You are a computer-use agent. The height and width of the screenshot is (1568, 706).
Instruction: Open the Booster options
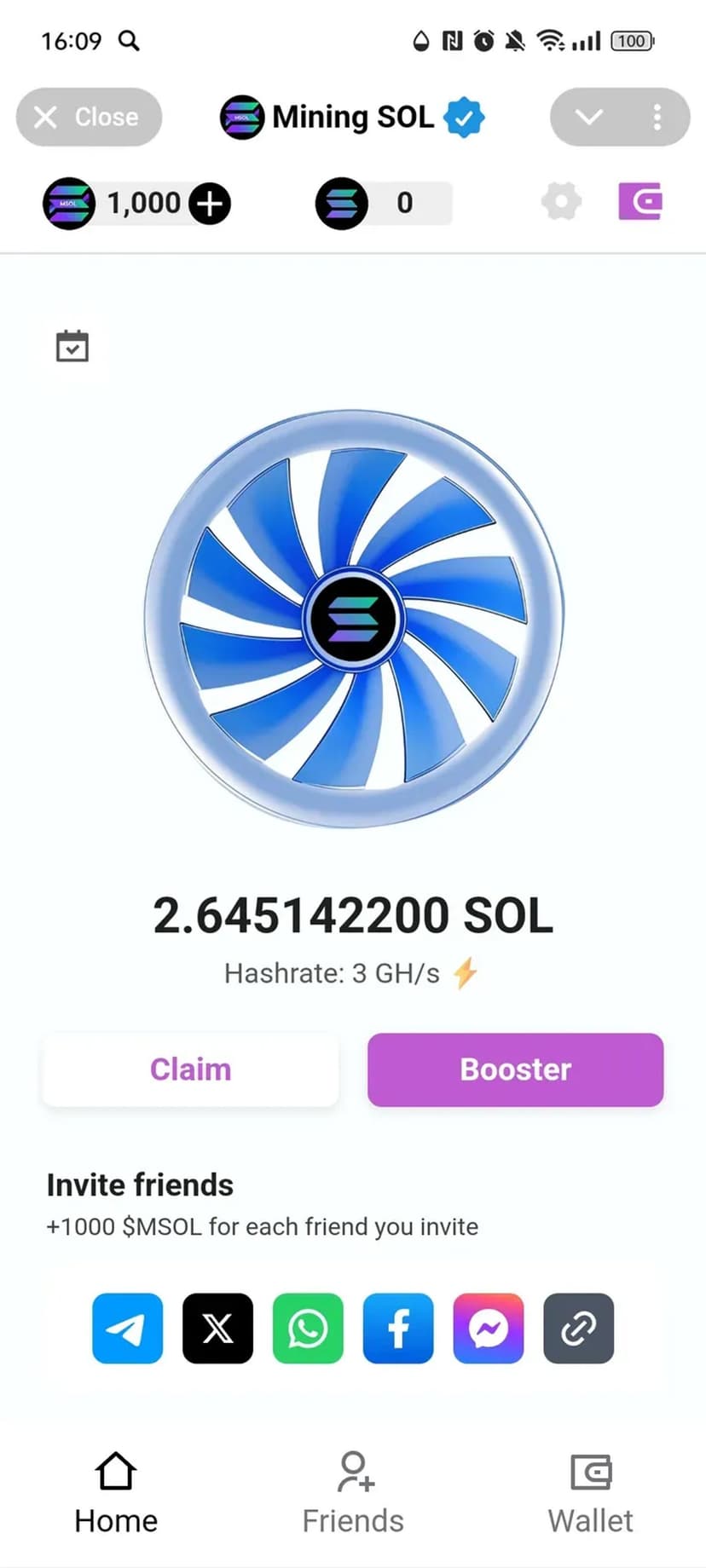pyautogui.click(x=515, y=1069)
